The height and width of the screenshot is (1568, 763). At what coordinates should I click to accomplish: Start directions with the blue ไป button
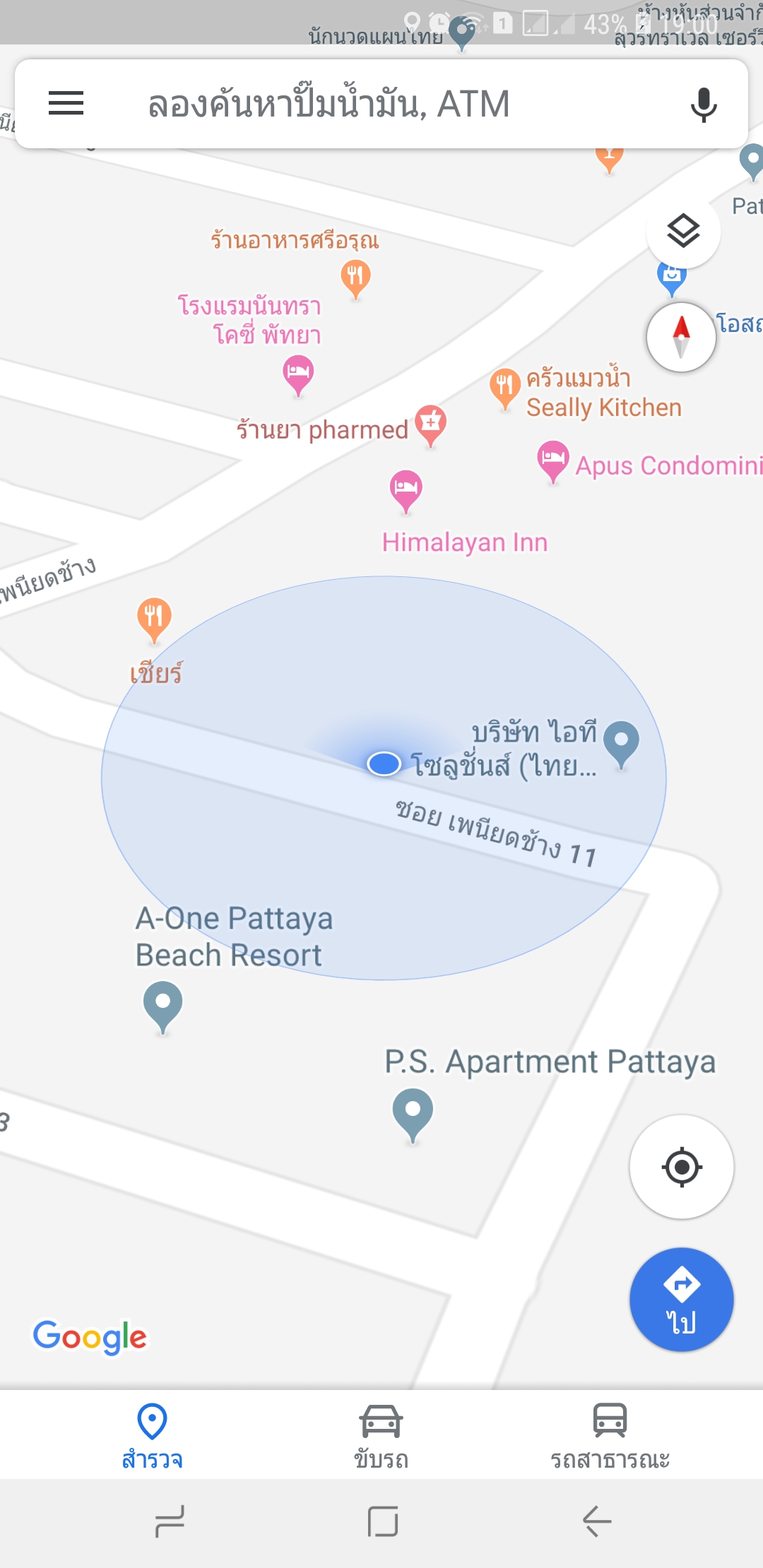(x=682, y=1300)
